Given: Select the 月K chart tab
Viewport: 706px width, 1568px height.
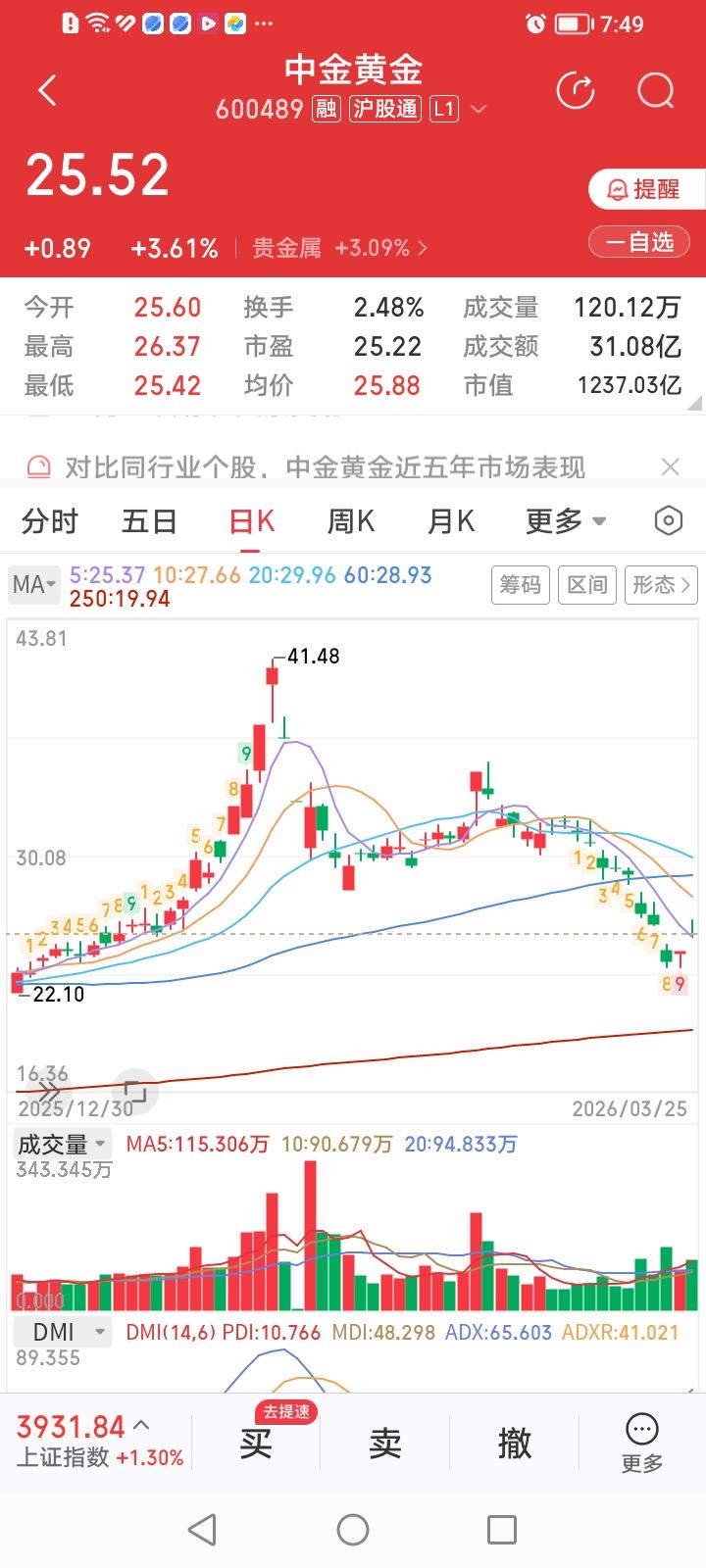Looking at the screenshot, I should pos(451,521).
